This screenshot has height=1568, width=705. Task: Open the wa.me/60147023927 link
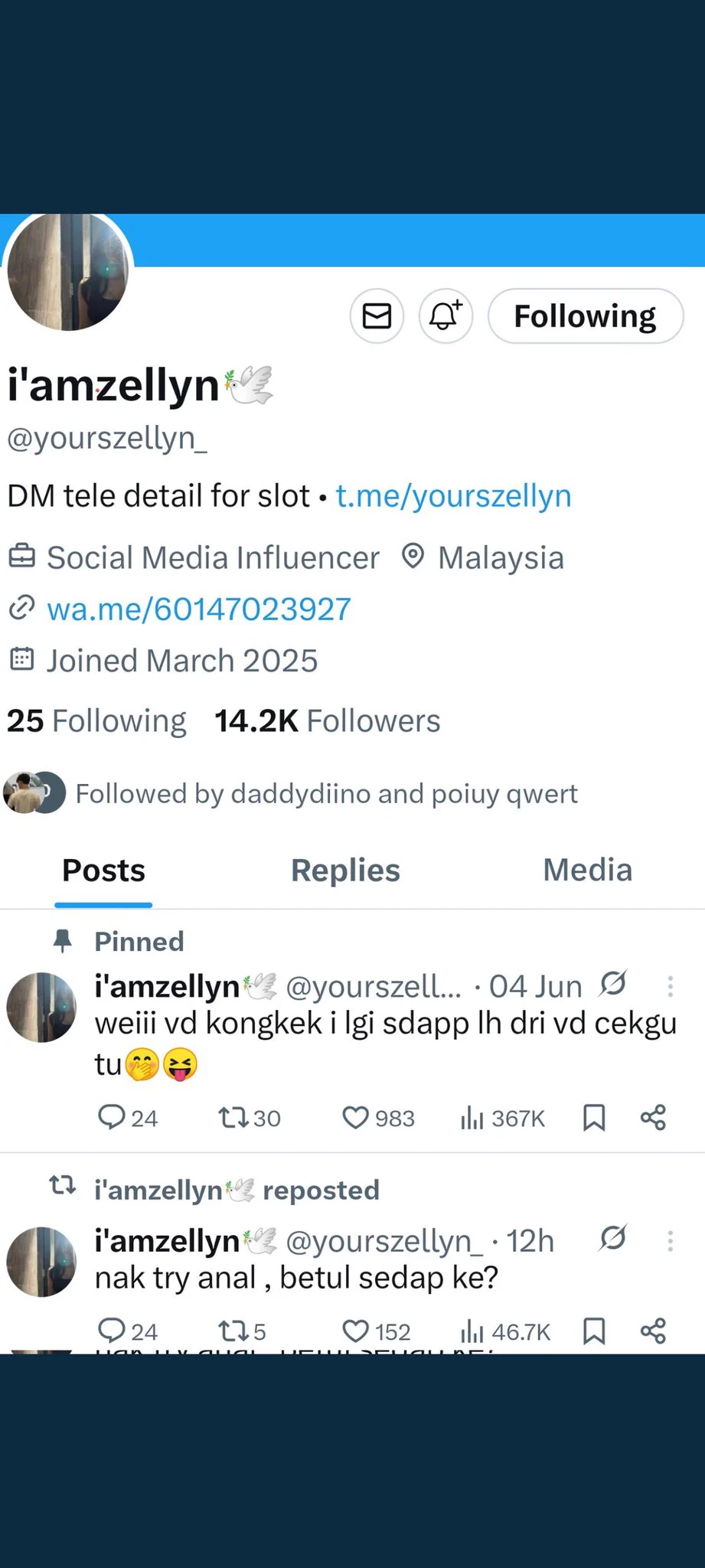[198, 609]
